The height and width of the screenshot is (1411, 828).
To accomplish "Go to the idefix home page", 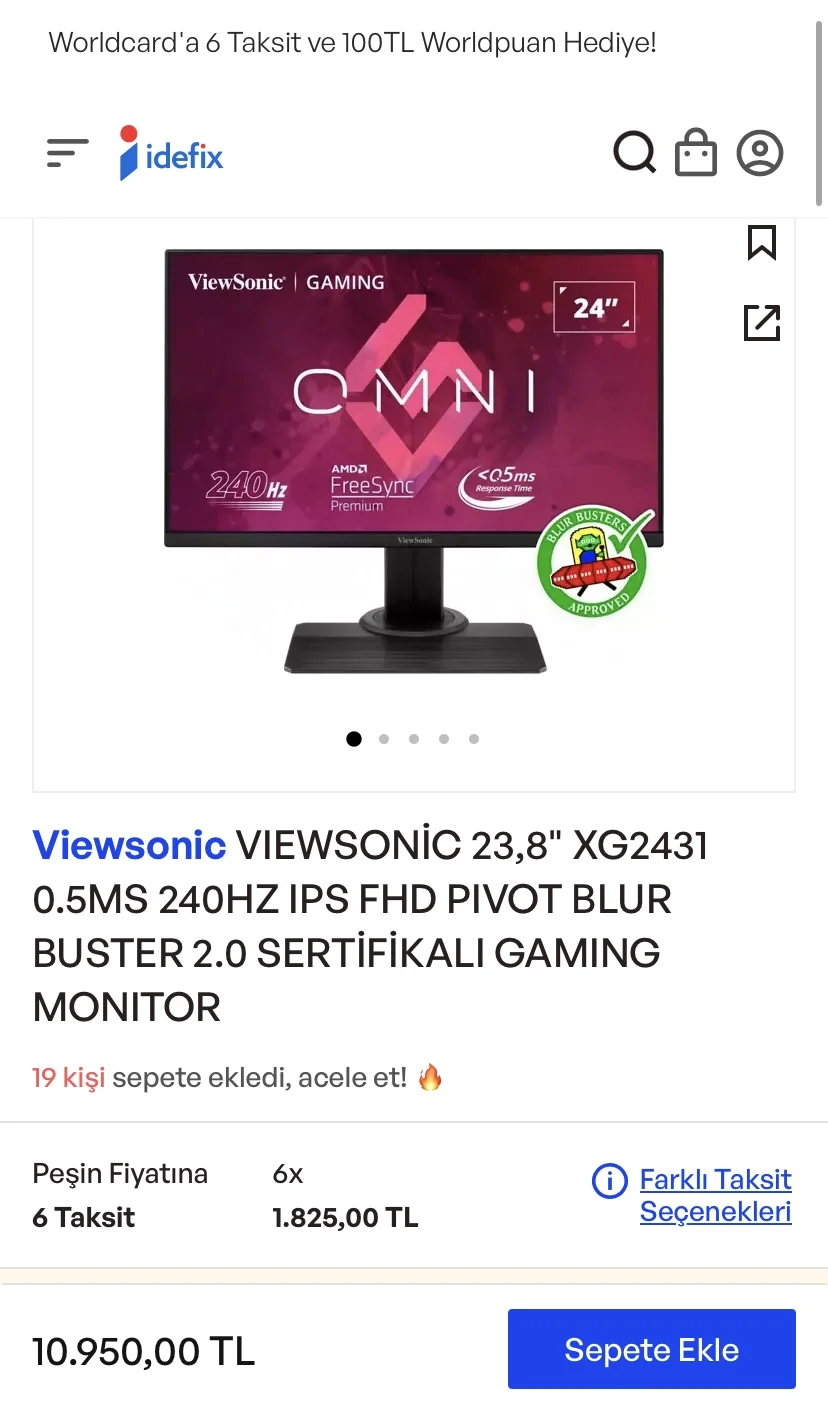I will (171, 154).
